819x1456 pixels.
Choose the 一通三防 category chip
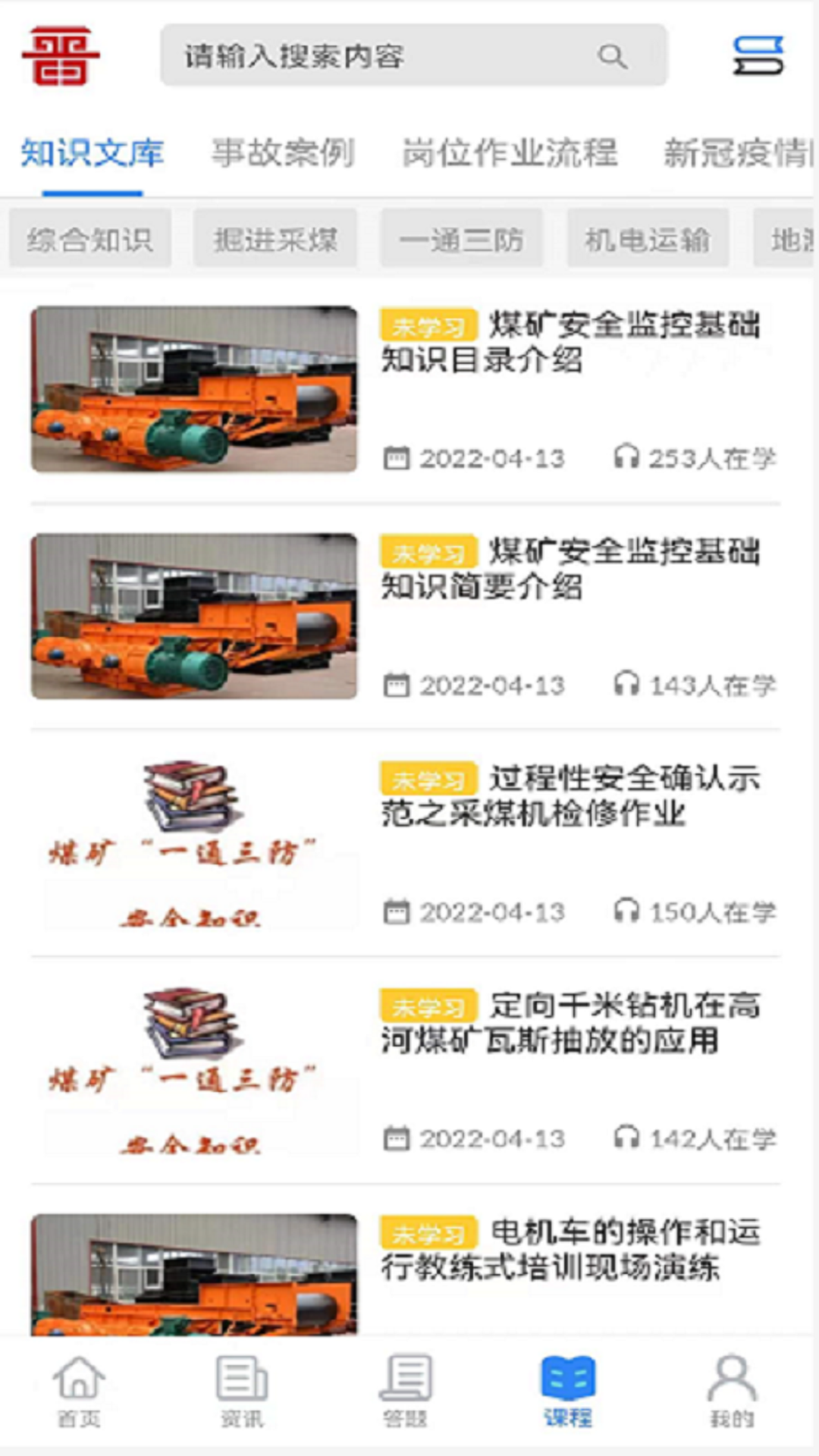(x=461, y=240)
